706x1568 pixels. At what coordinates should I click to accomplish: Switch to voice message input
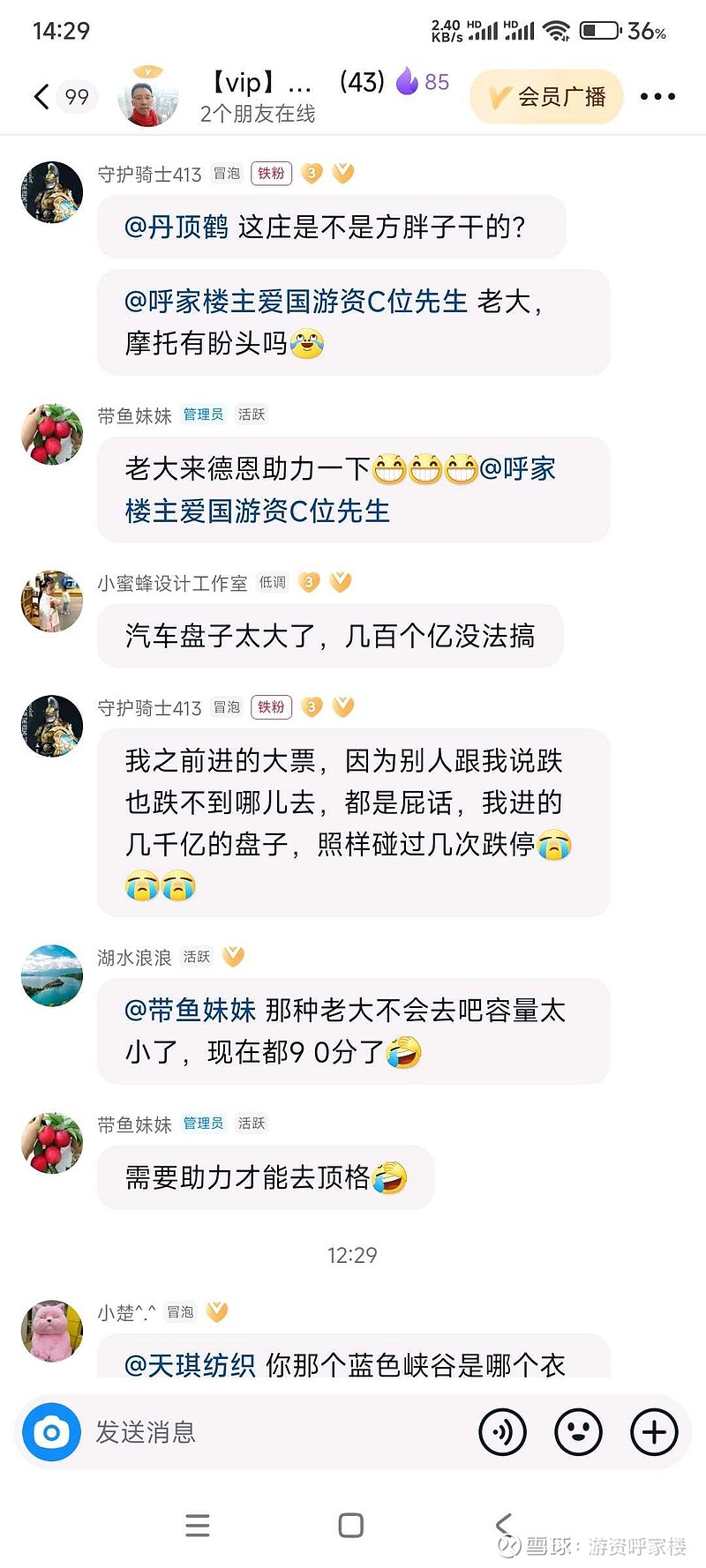(503, 1432)
